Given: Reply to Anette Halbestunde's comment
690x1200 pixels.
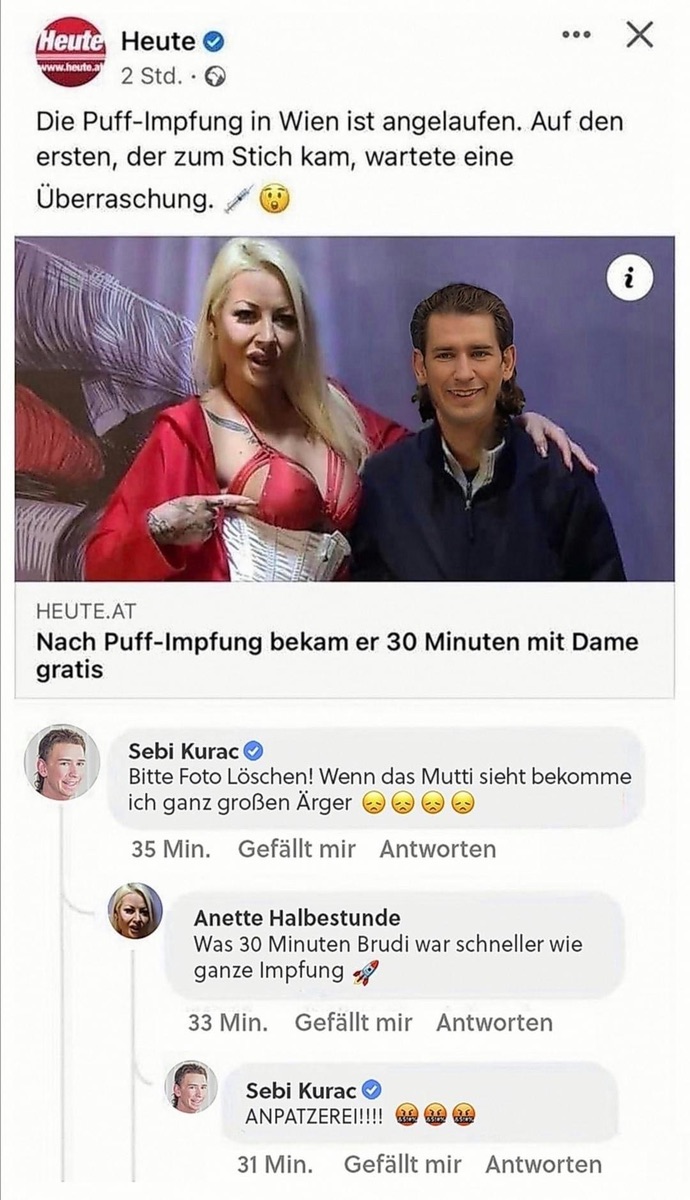Looking at the screenshot, I should click(494, 1022).
